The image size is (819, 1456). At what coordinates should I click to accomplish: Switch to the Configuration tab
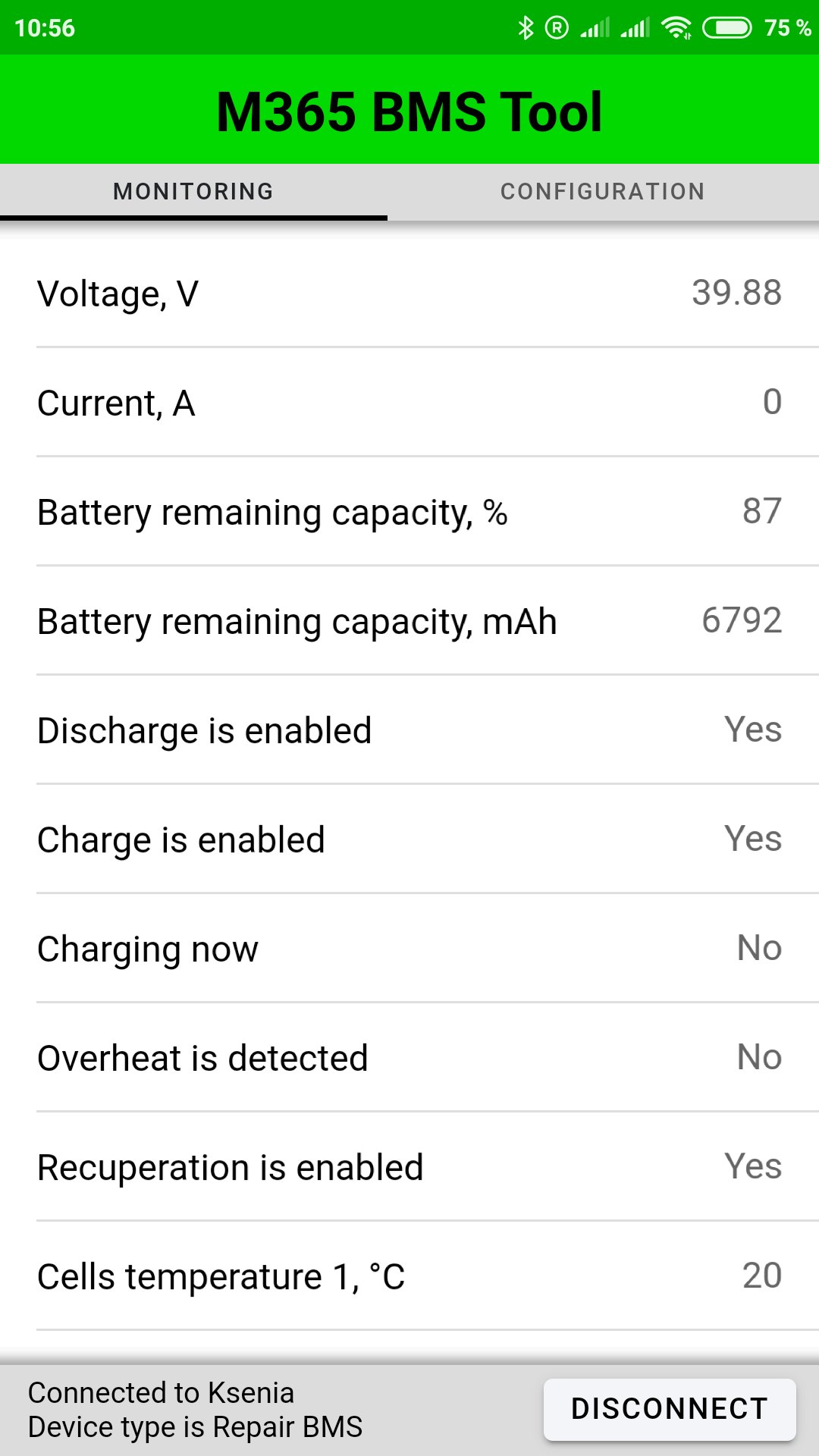pyautogui.click(x=603, y=192)
